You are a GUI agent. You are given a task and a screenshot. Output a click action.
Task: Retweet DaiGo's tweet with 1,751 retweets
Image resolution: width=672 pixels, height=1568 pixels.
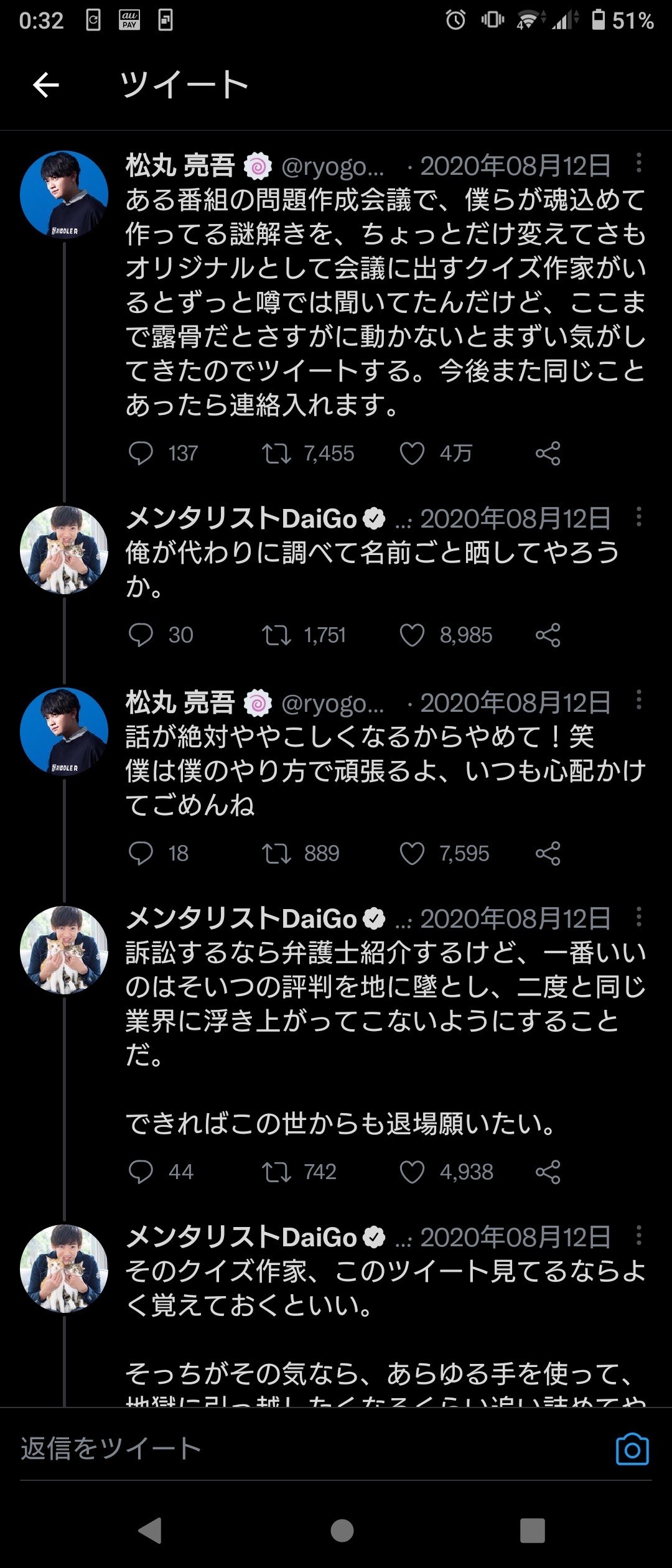(x=276, y=635)
